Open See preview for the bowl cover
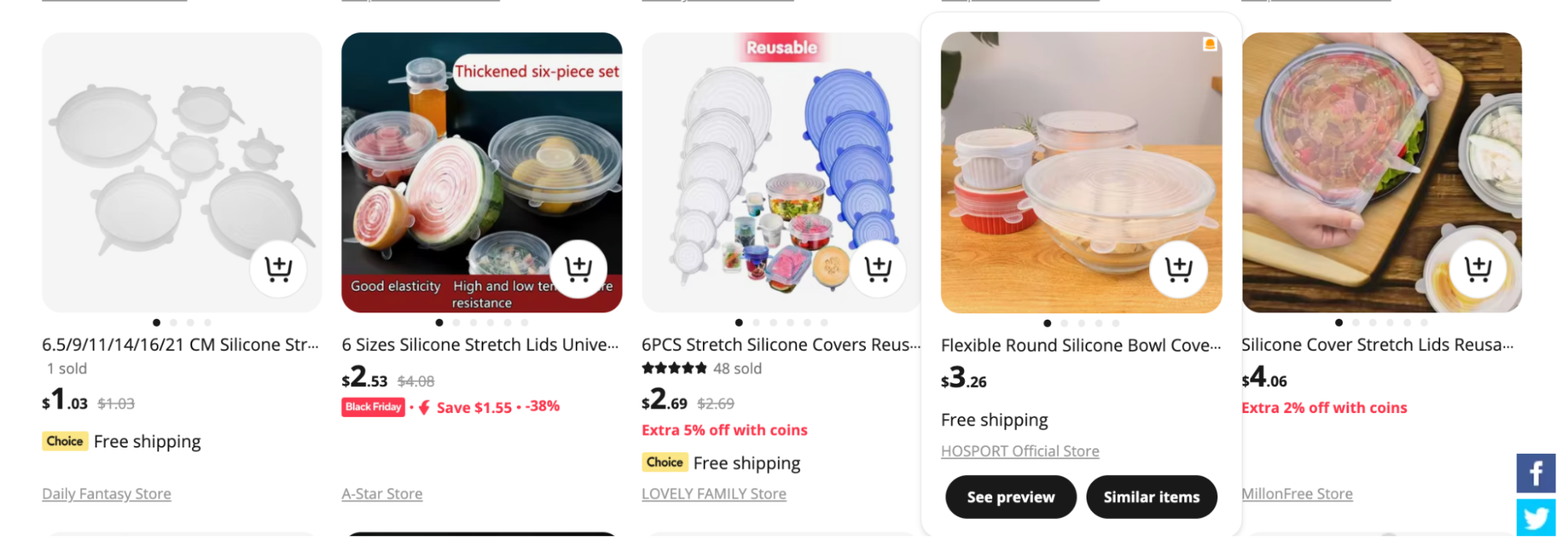This screenshot has width=1568, height=537. pos(1010,497)
